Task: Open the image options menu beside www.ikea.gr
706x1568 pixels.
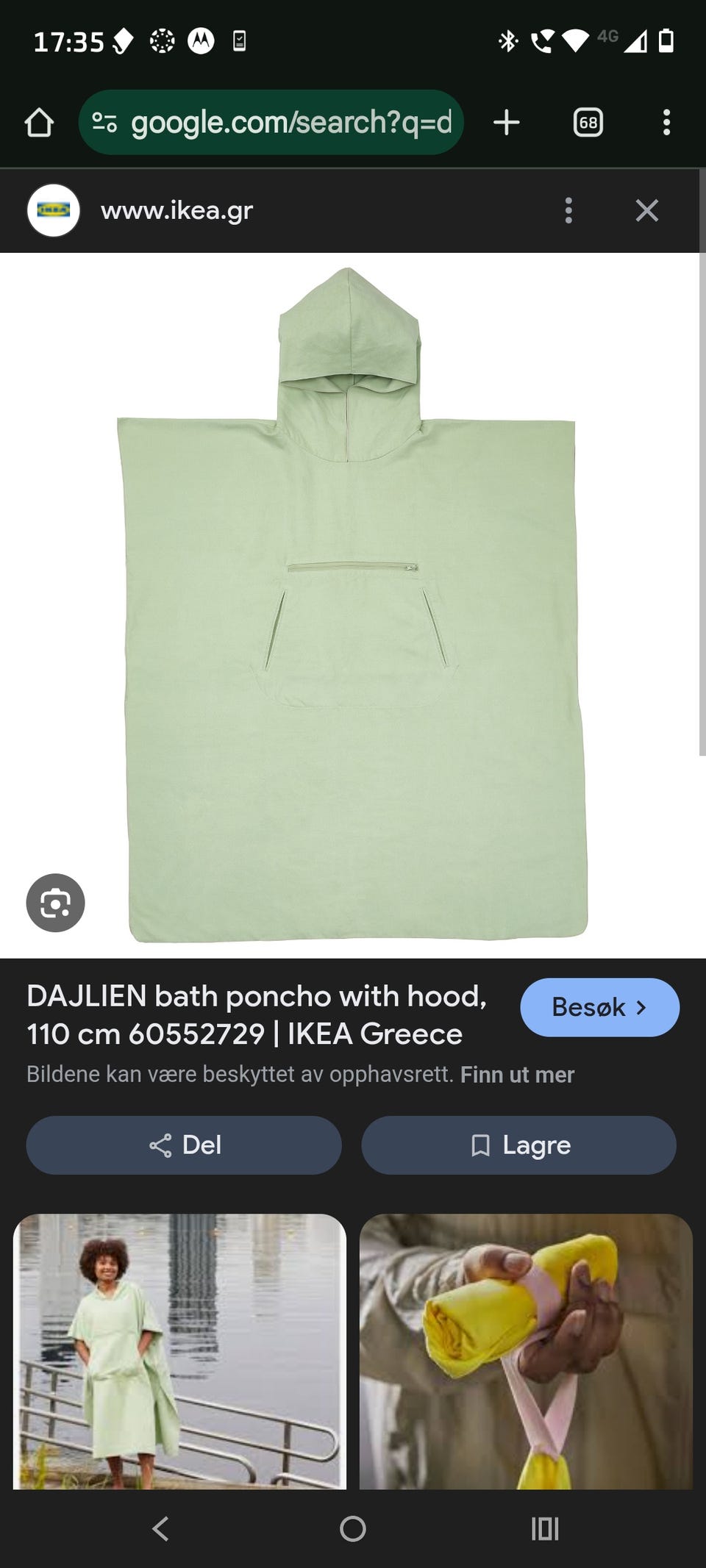Action: tap(568, 210)
